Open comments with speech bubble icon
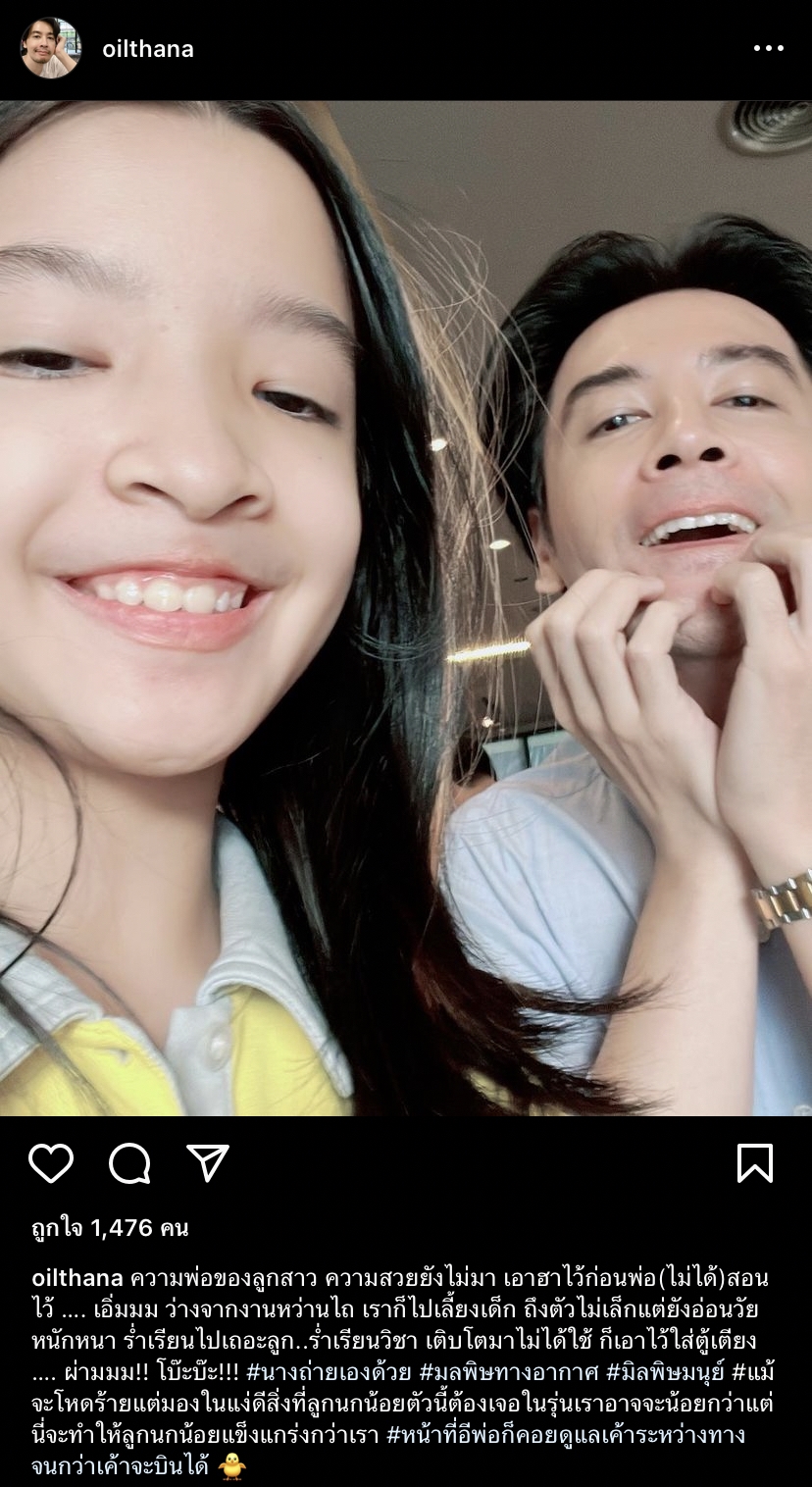The height and width of the screenshot is (1487, 812). point(129,1163)
